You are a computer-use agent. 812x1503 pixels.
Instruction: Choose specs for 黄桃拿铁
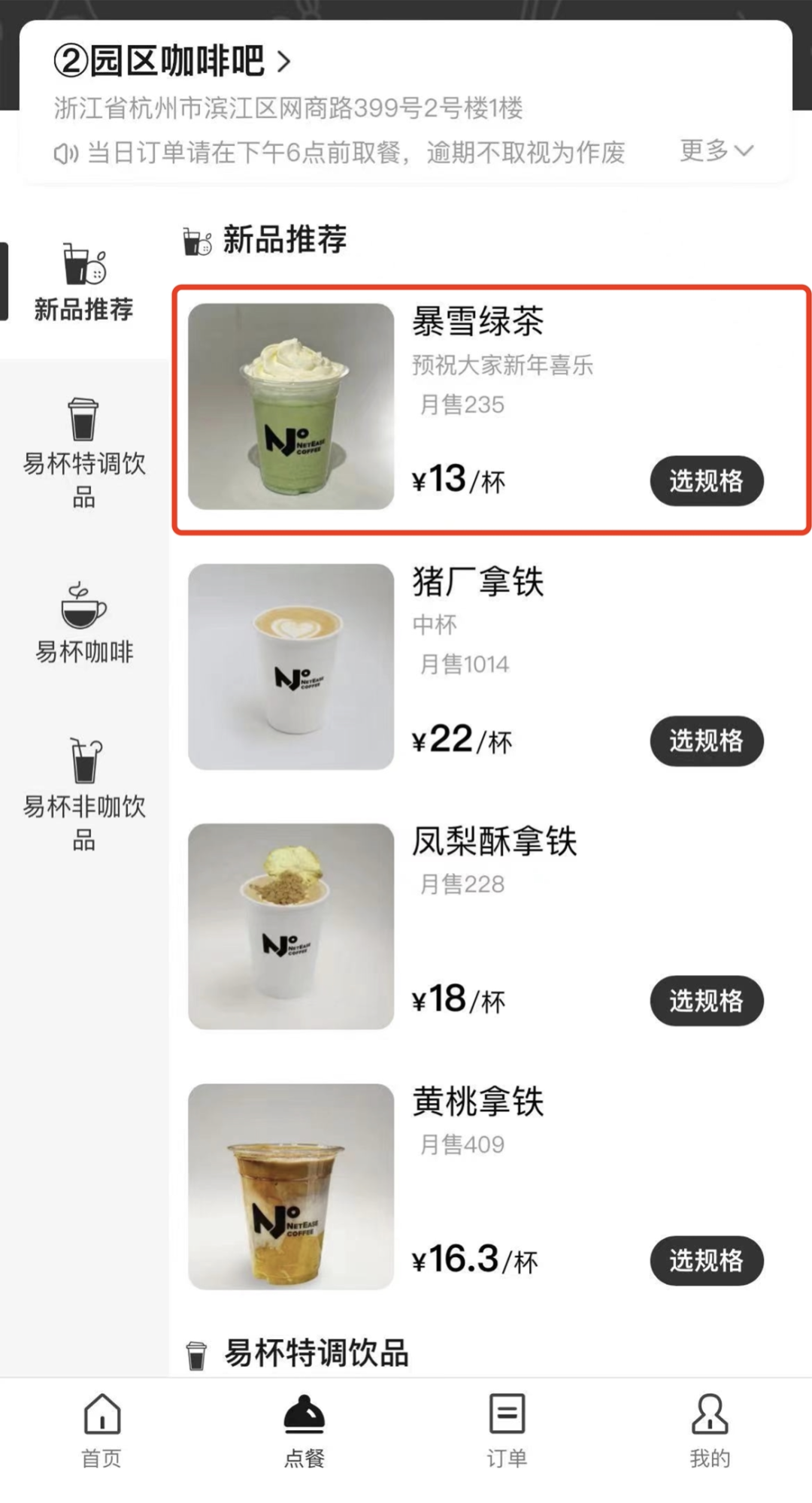[x=706, y=1261]
